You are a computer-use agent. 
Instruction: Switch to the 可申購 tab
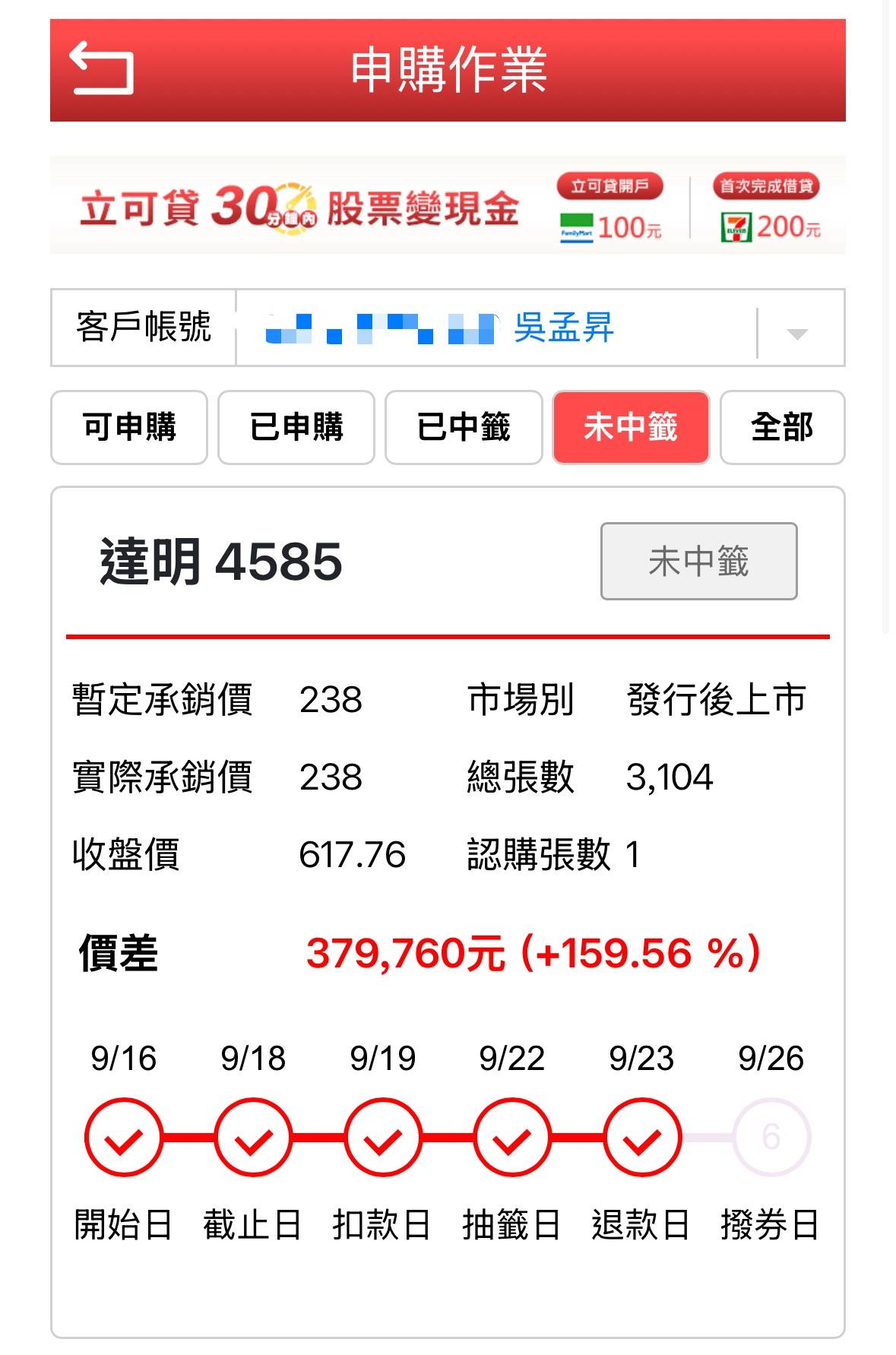tap(129, 427)
